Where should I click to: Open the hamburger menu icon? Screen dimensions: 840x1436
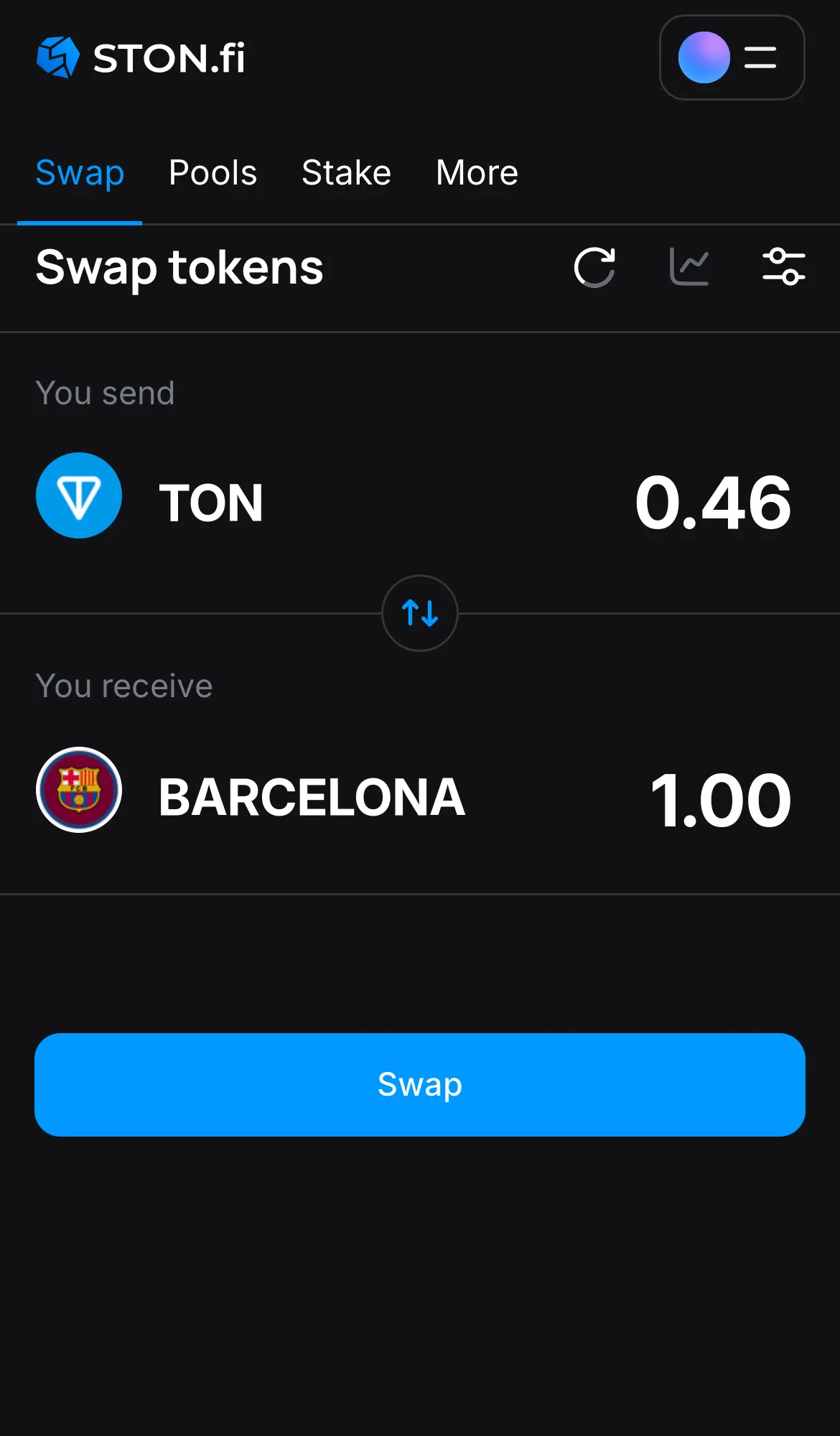click(x=759, y=58)
